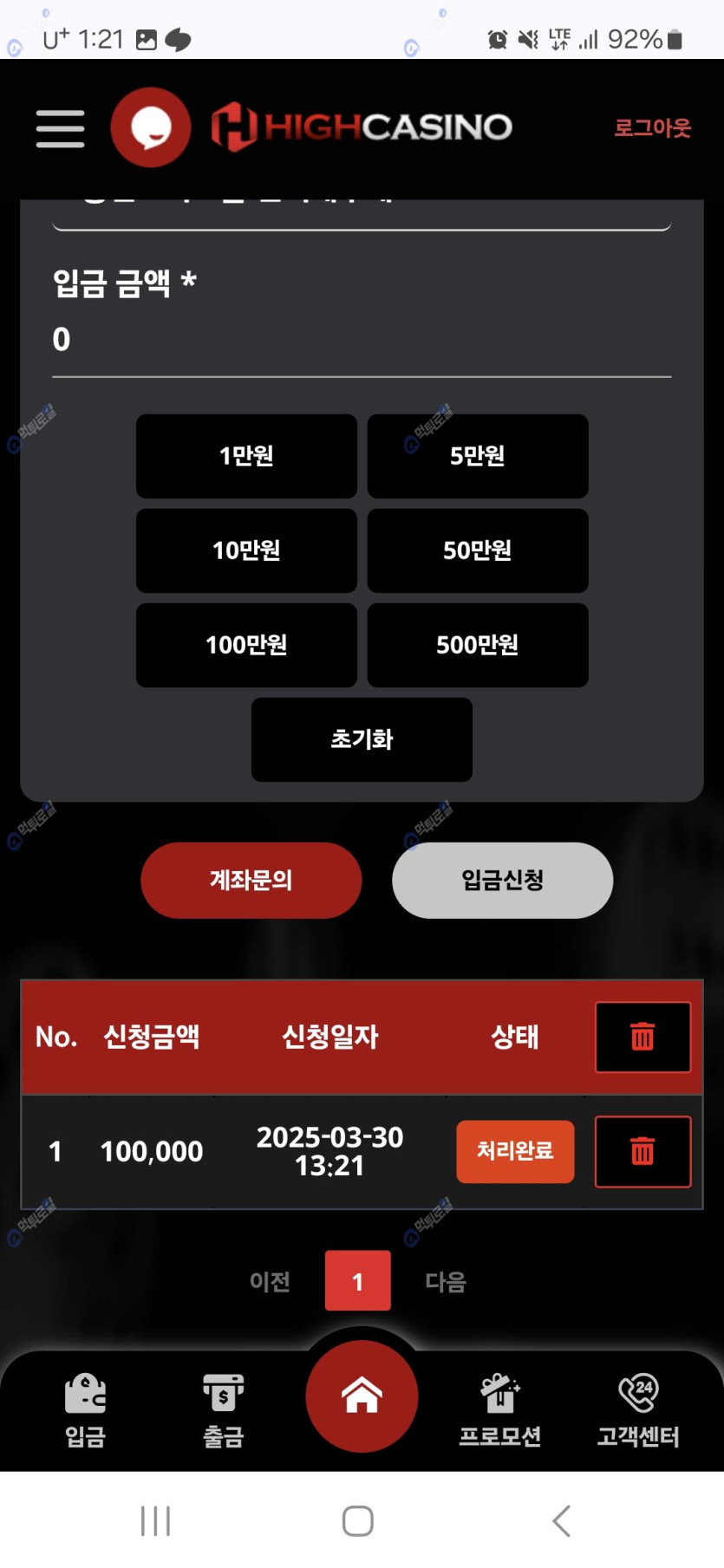Choose the 100만원 quick amount

pyautogui.click(x=246, y=645)
